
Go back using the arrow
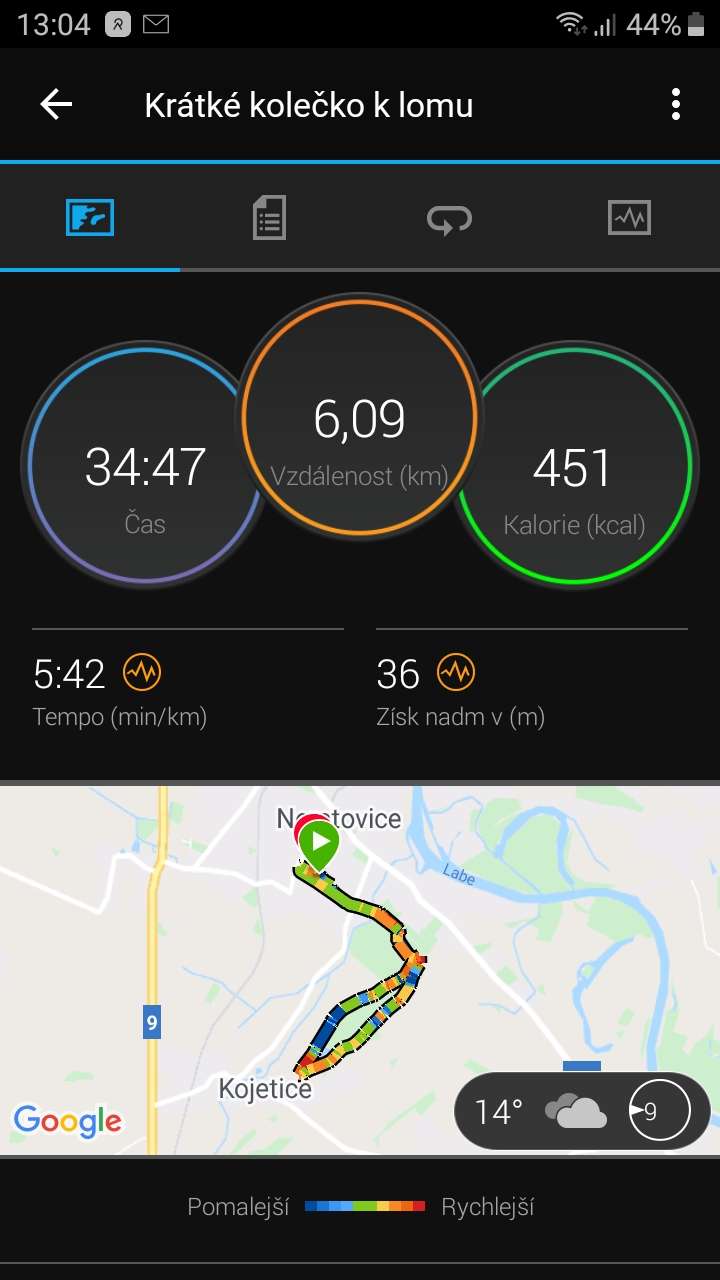pos(56,105)
